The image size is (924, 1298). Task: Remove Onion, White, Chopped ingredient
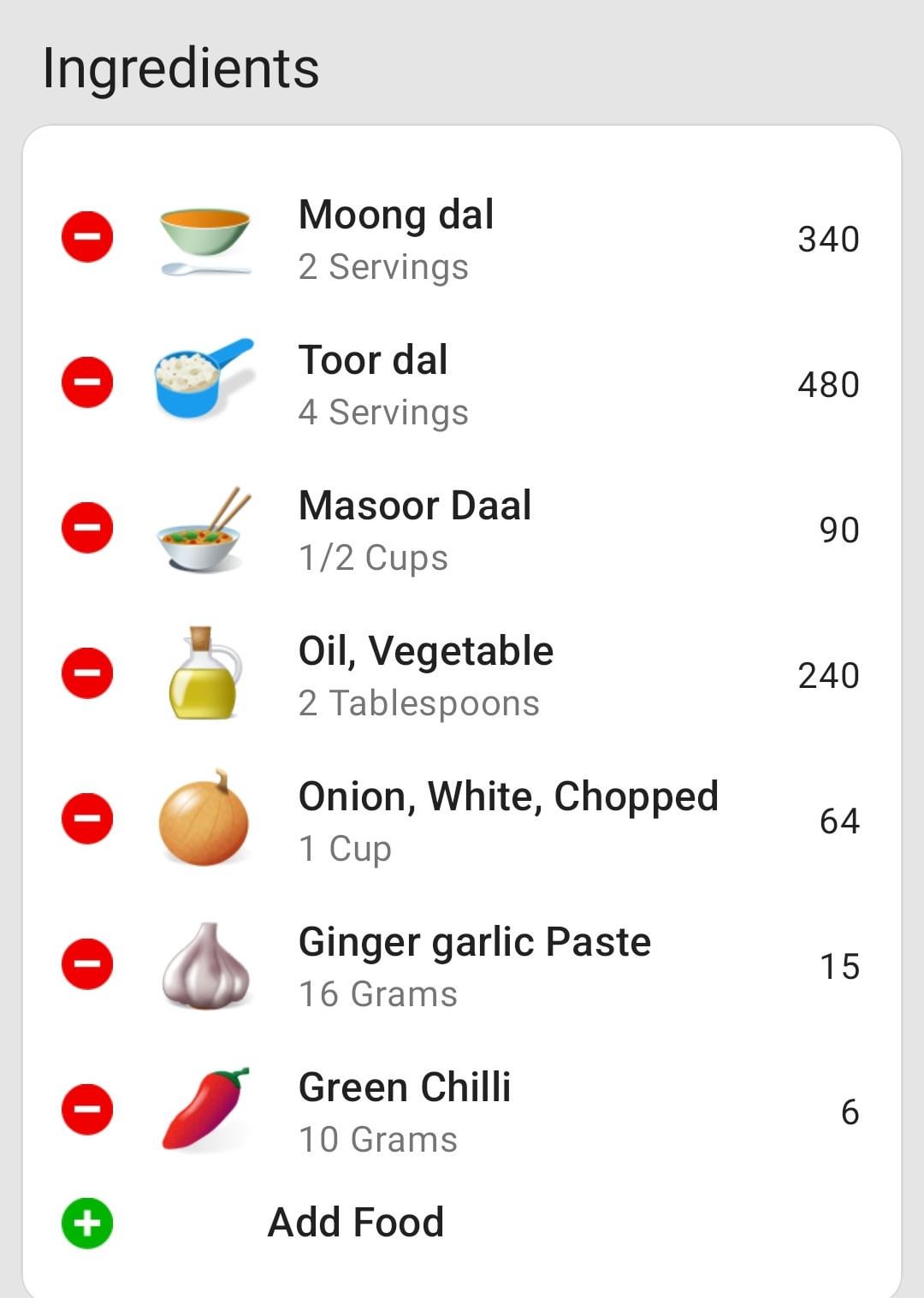[87, 819]
